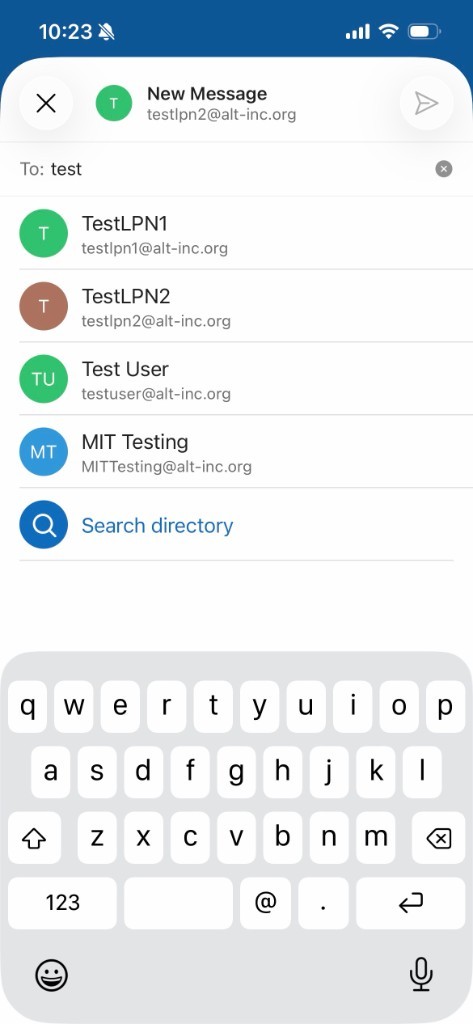Viewport: 473px width, 1024px height.
Task: Open the emoji keyboard
Action: coord(51,976)
